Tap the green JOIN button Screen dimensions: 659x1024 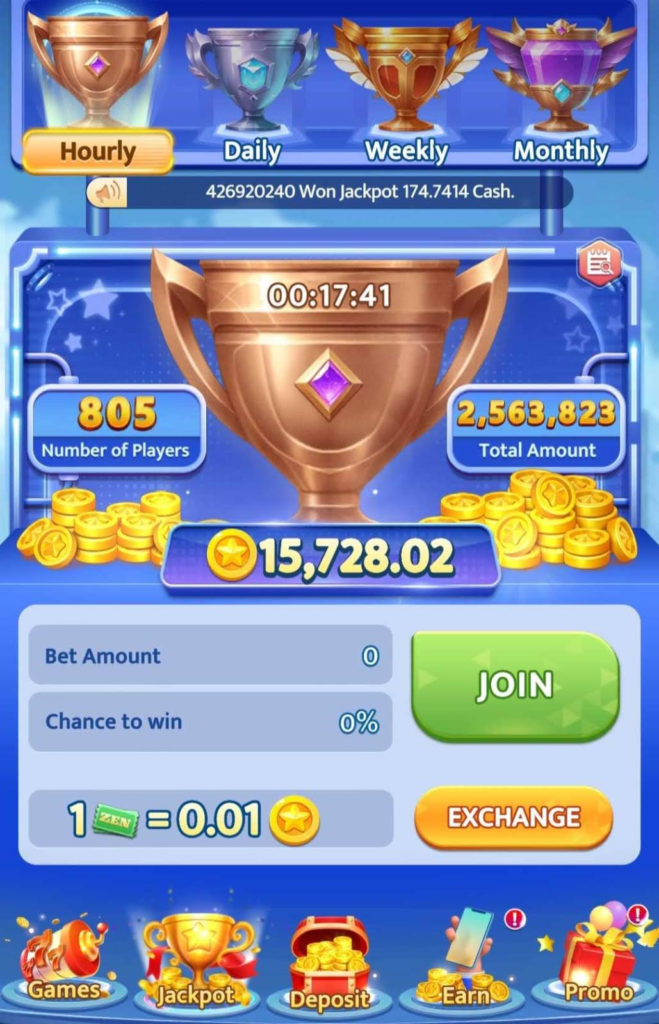point(515,686)
